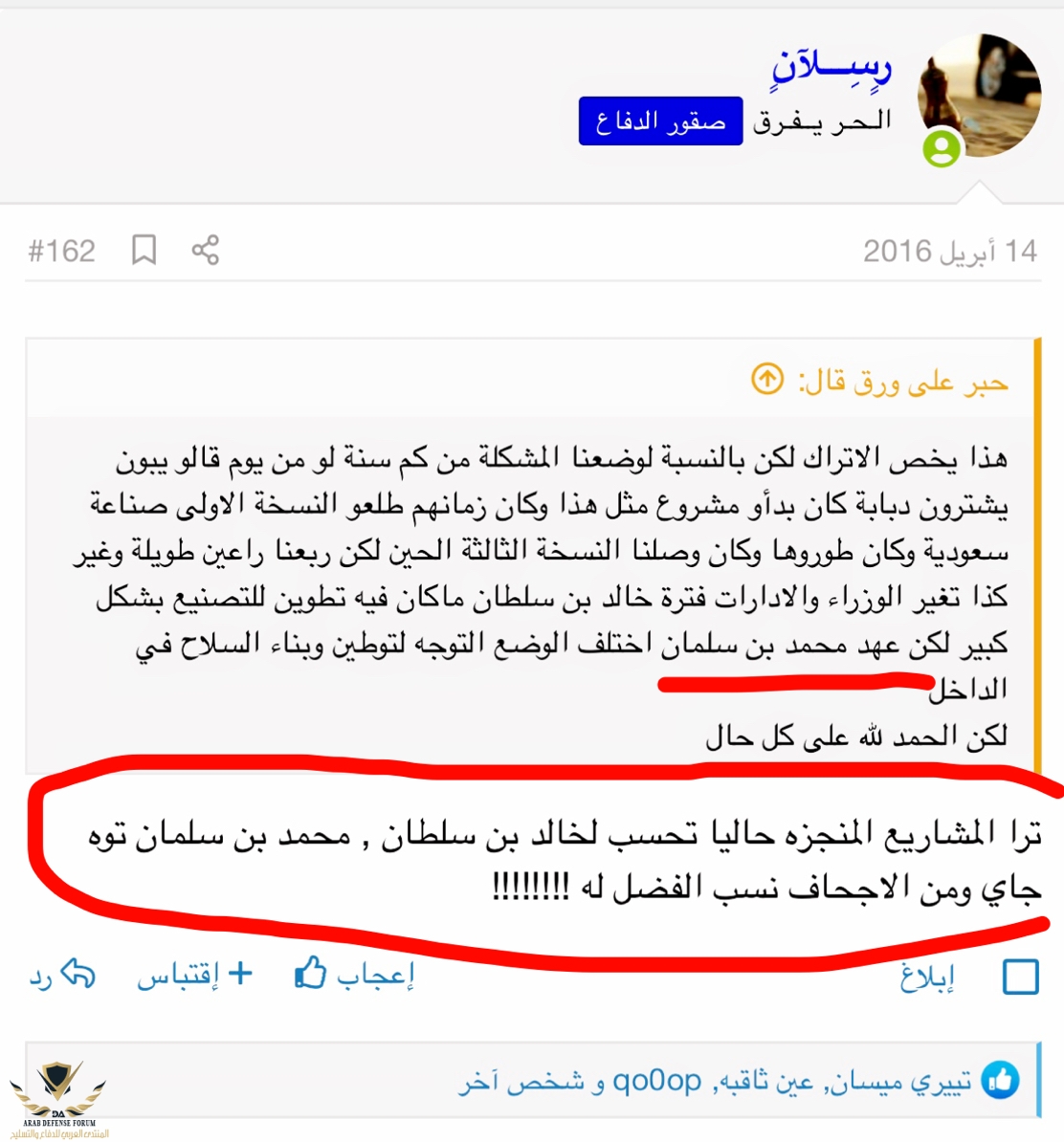Quote this post using إقتباس
The image size is (1064, 1142).
(194, 975)
